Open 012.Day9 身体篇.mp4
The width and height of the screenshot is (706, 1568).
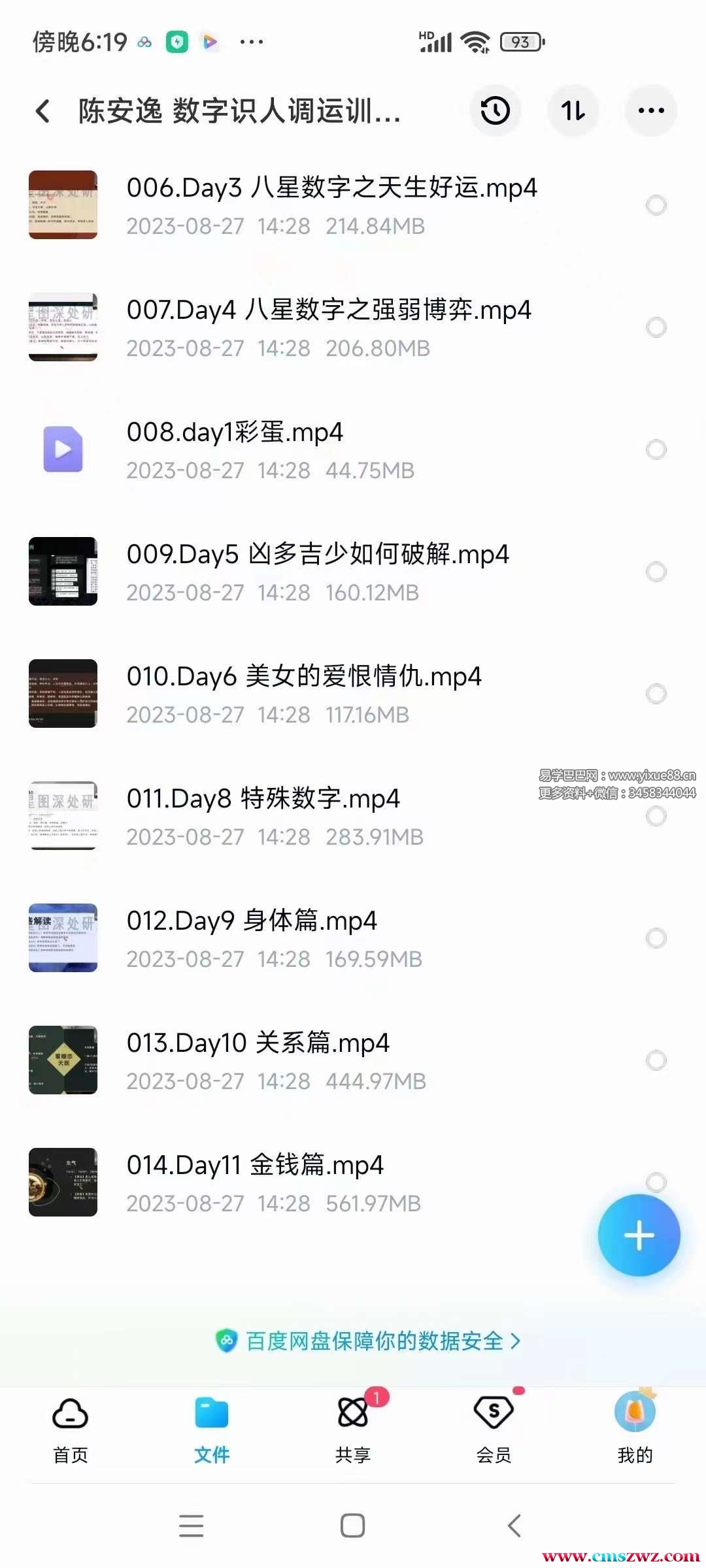252,938
